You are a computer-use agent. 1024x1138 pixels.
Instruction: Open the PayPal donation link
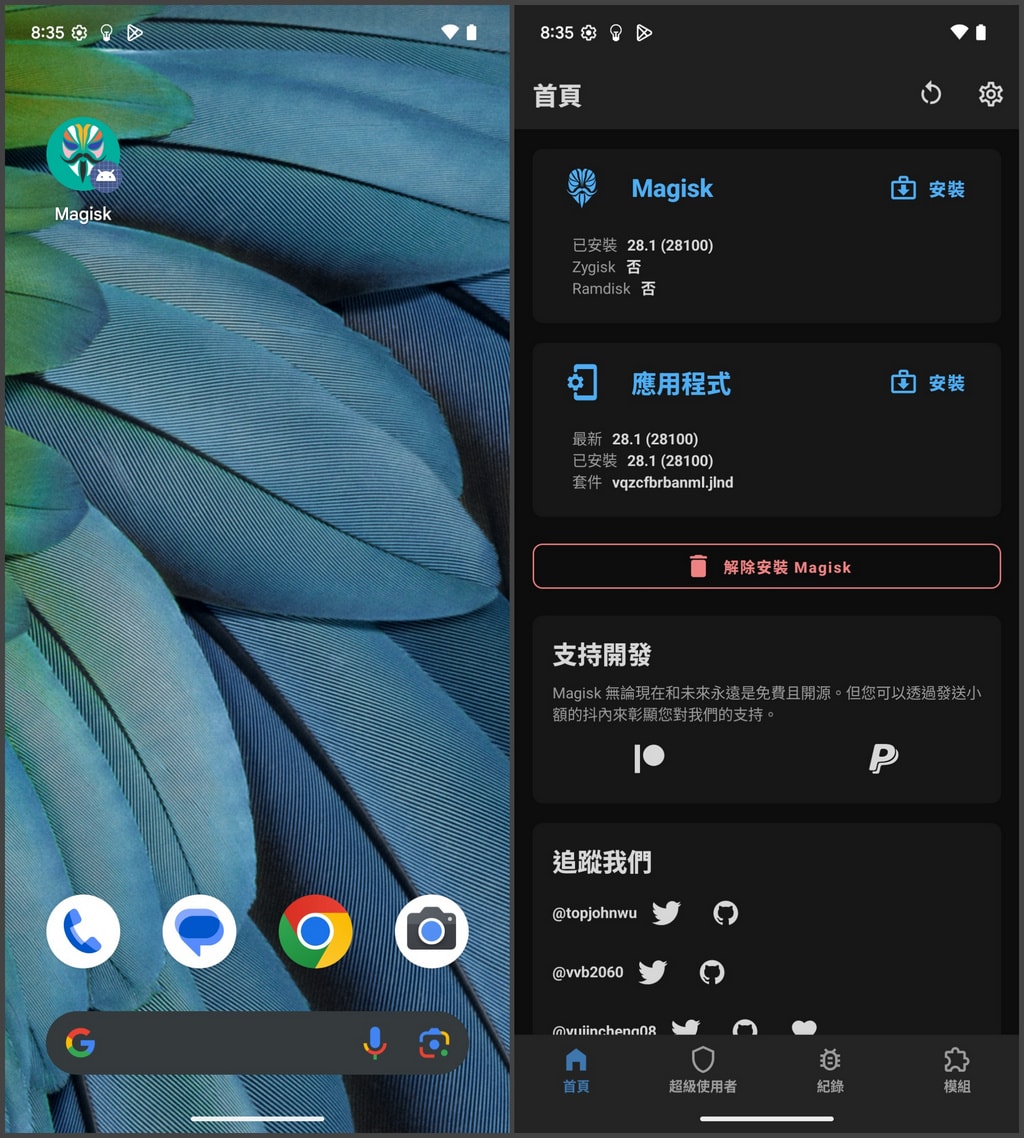(x=883, y=758)
